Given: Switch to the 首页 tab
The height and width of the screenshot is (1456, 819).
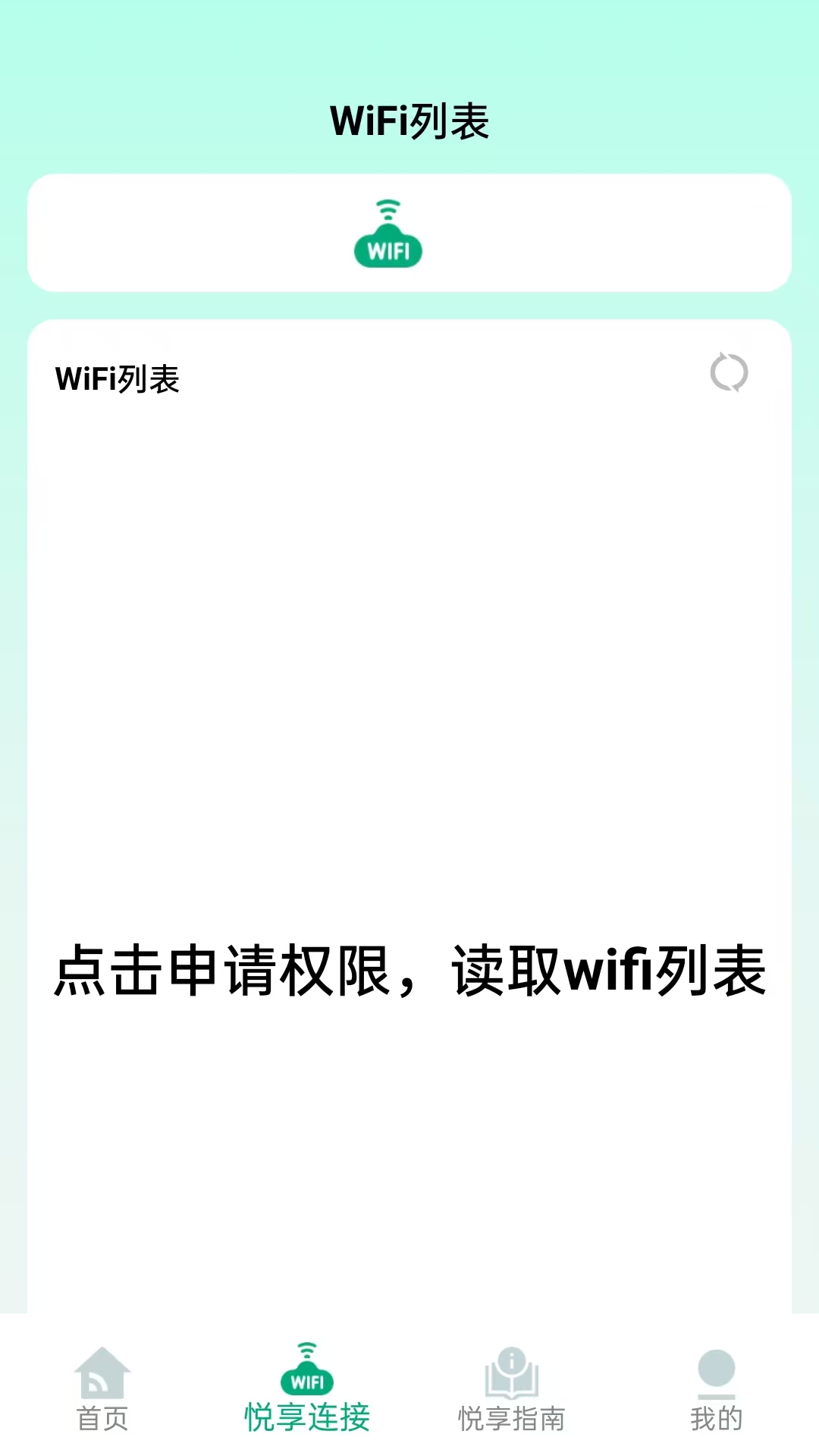Looking at the screenshot, I should [102, 1389].
